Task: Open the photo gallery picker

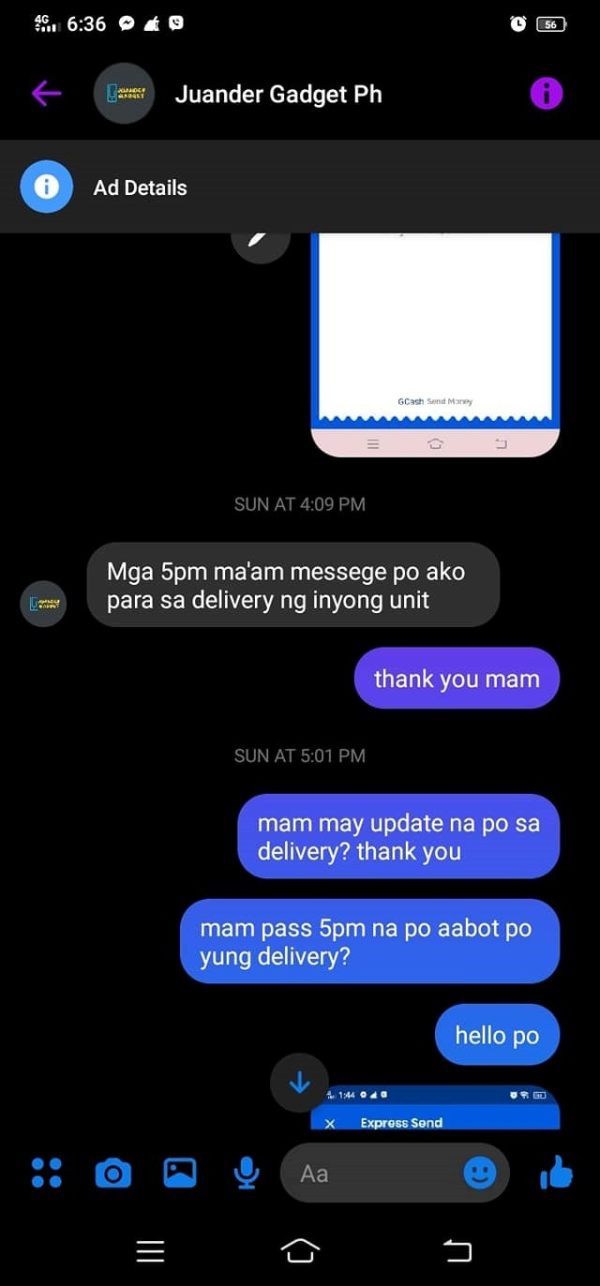Action: tap(180, 1173)
